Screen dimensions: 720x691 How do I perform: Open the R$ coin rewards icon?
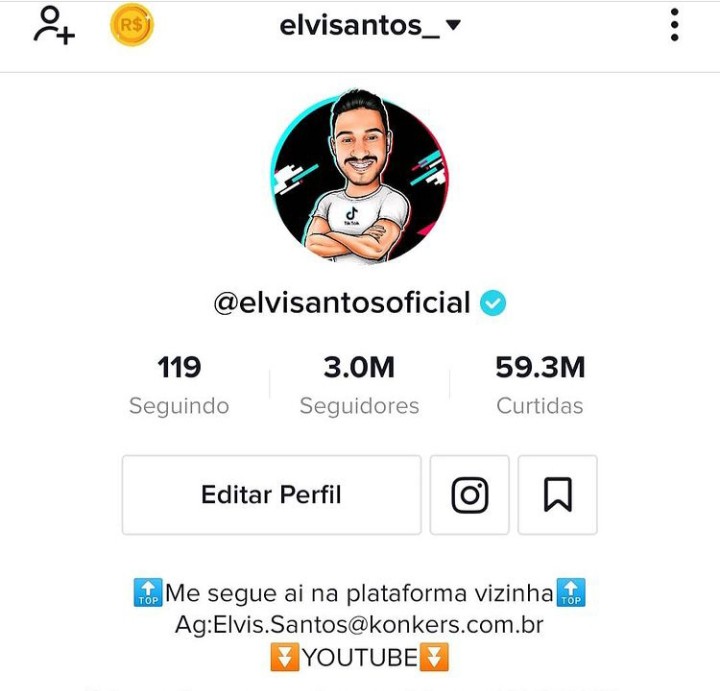[132, 25]
